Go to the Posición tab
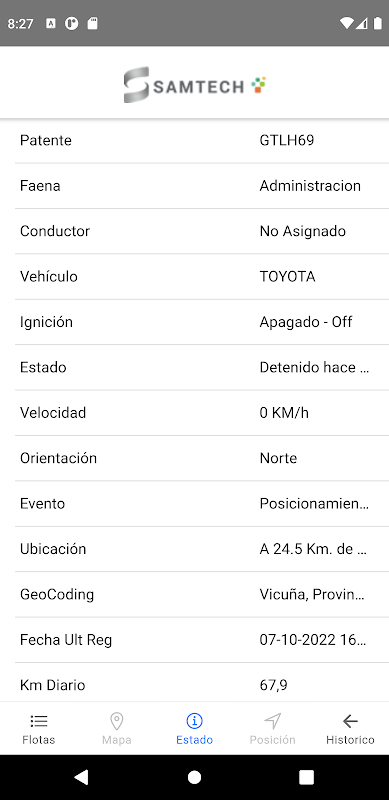The height and width of the screenshot is (800, 389). pyautogui.click(x=272, y=729)
